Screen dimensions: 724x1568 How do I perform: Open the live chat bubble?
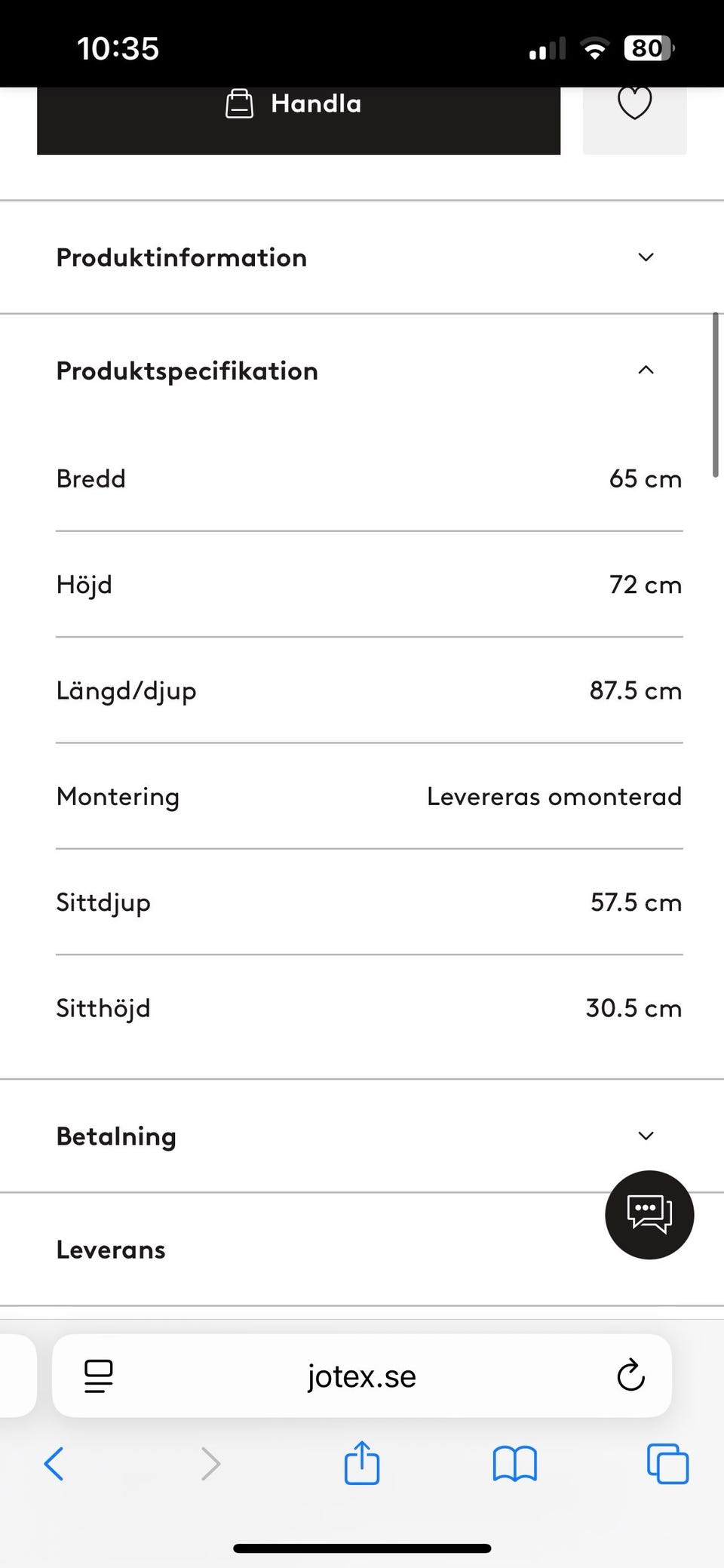(x=649, y=1215)
